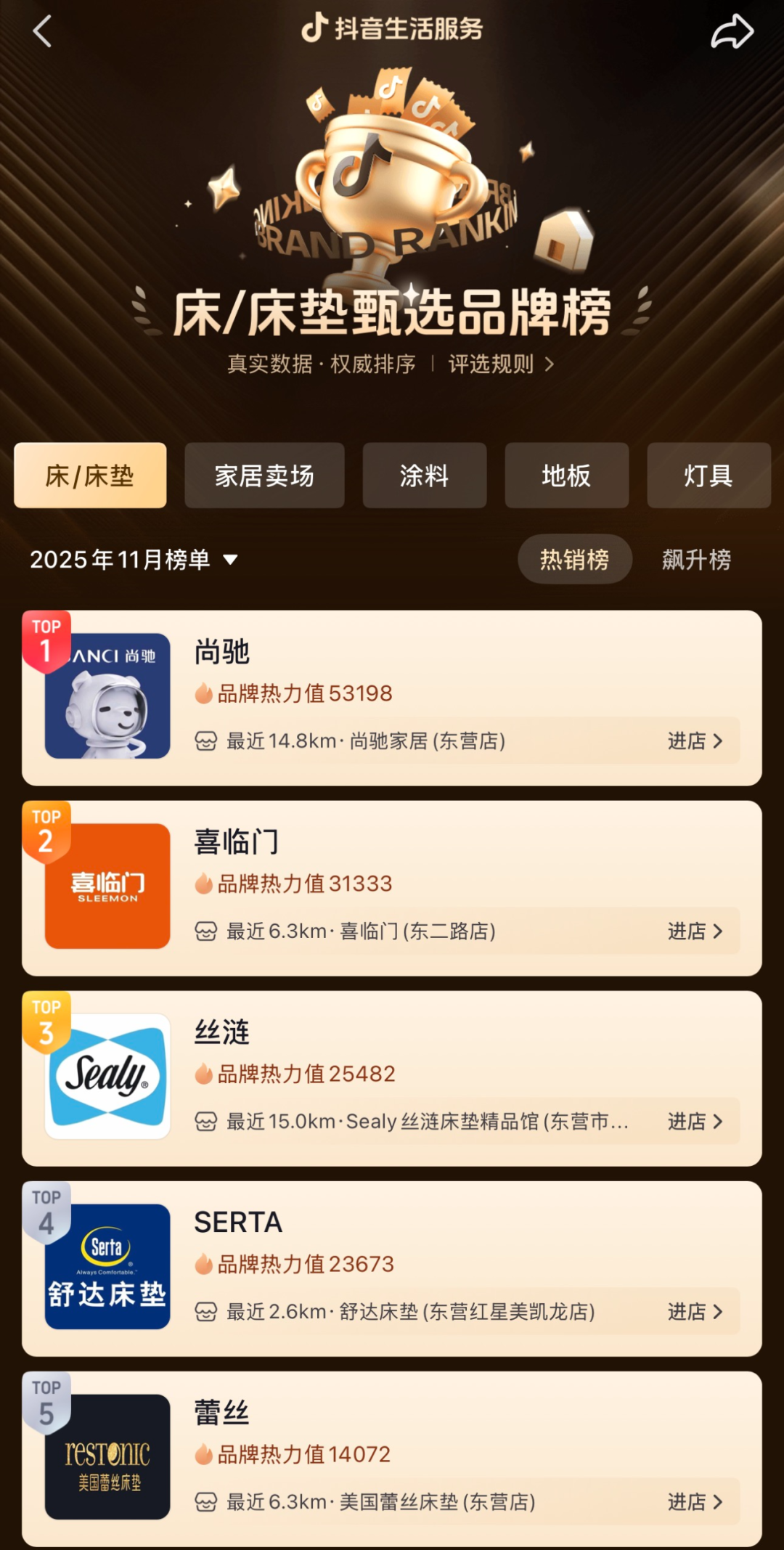
Task: Switch to the 地板 category
Action: 566,476
